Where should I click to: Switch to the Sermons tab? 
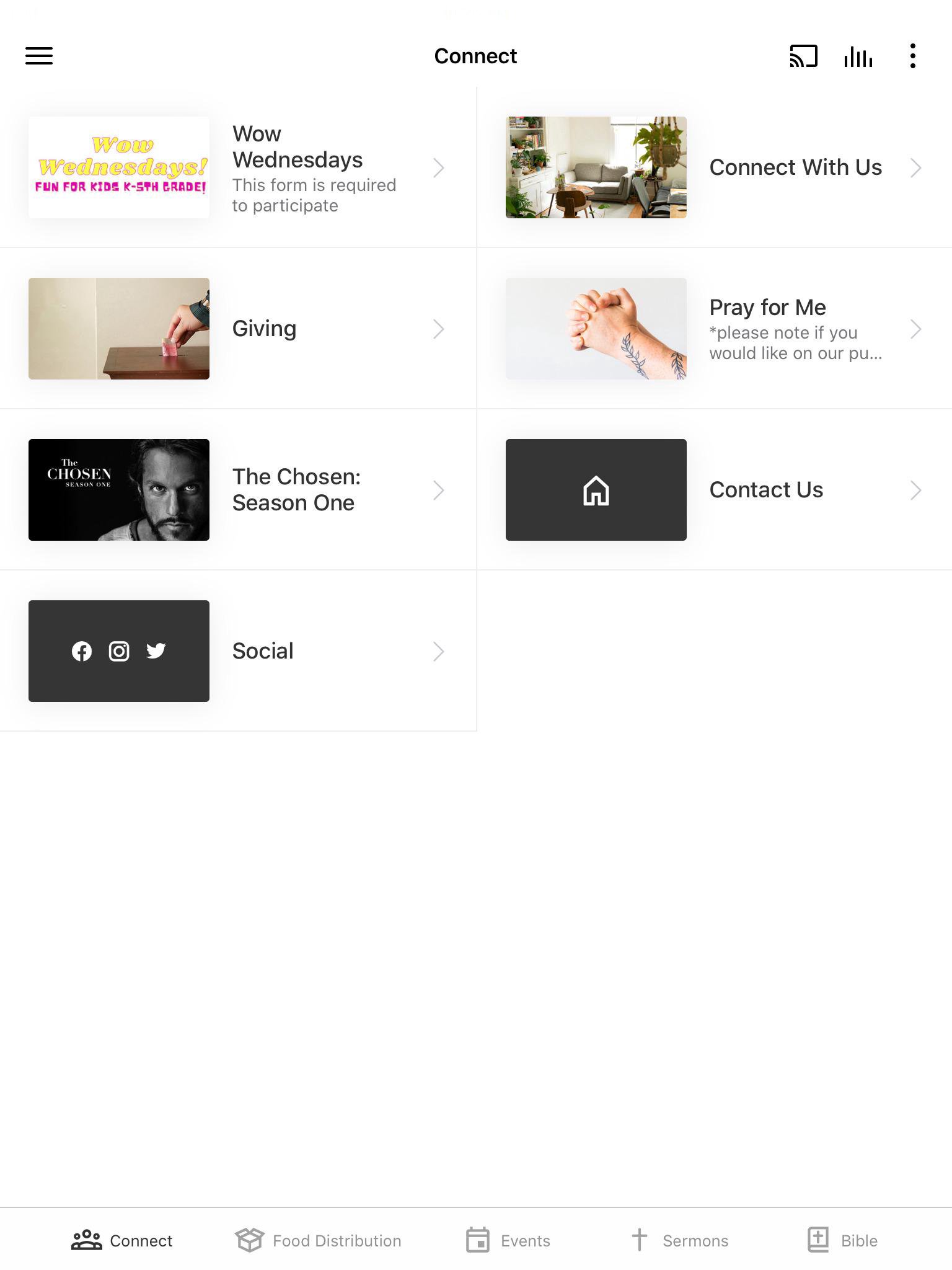pos(679,1240)
